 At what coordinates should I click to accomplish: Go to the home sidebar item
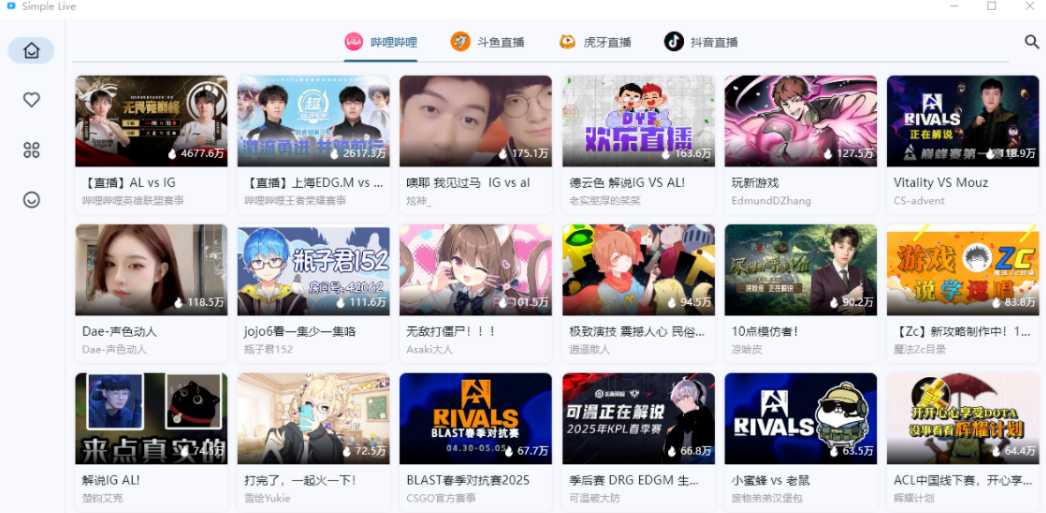[x=31, y=50]
